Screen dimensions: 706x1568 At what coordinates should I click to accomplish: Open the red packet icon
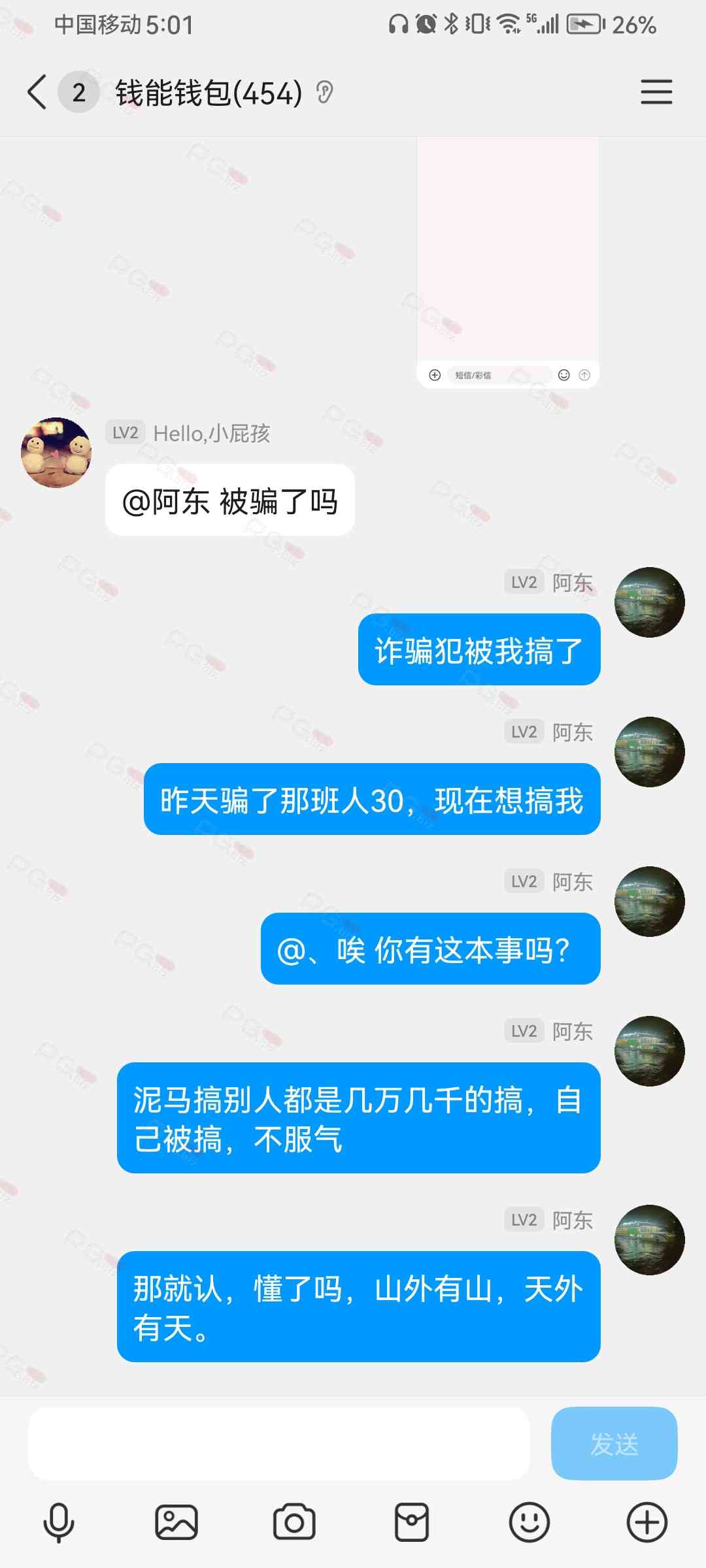click(x=412, y=1523)
